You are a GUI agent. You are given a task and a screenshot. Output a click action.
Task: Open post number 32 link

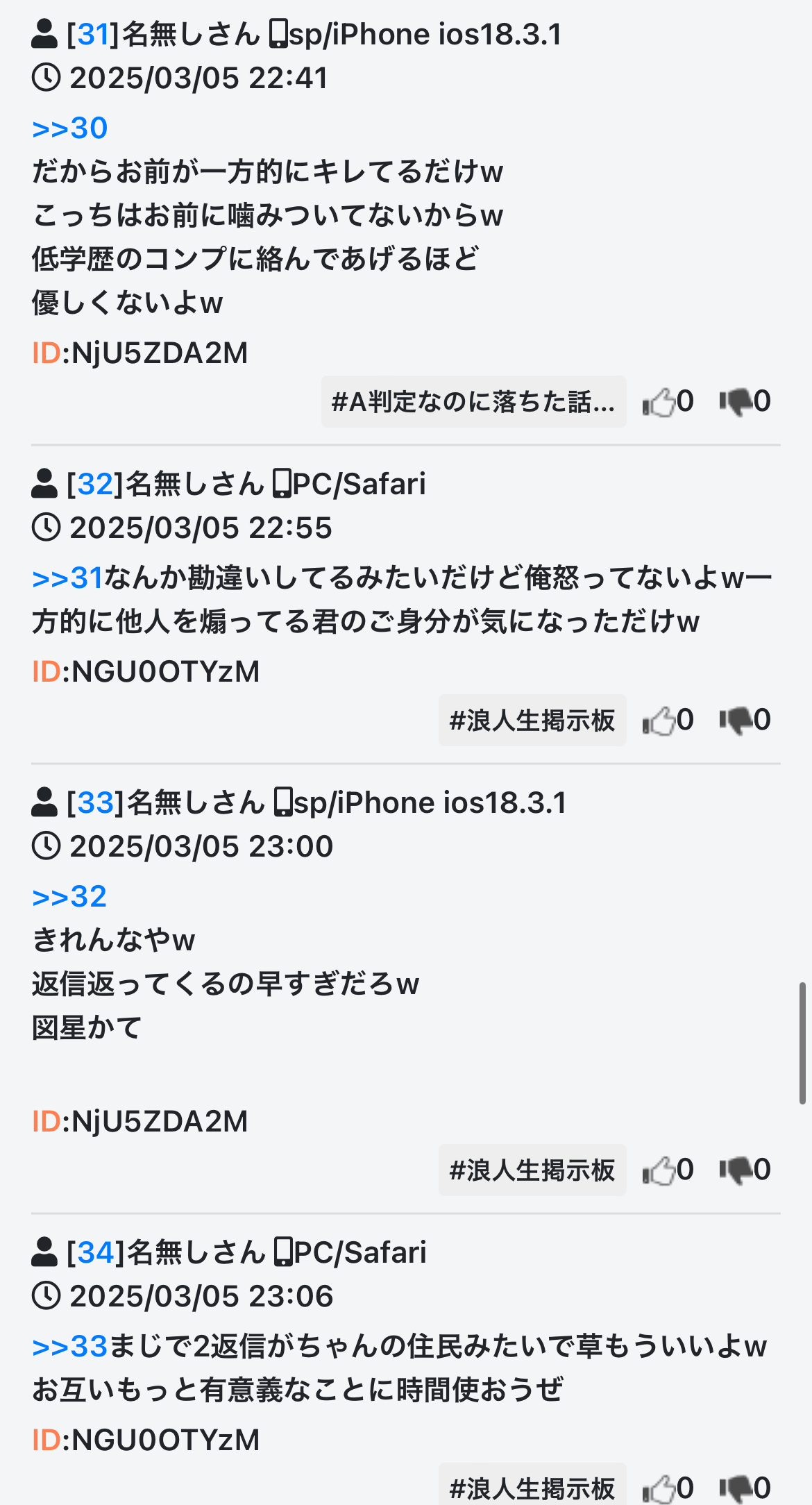click(95, 485)
